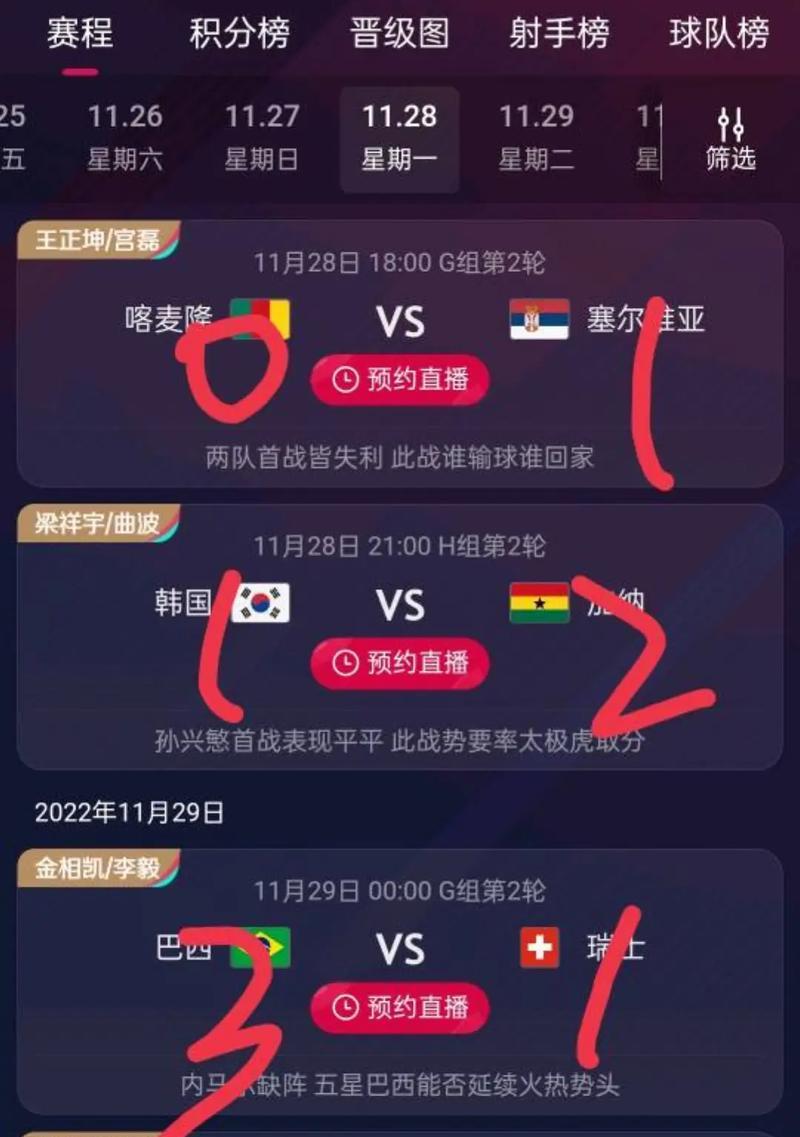The image size is (800, 1137).
Task: Select date 11.26 星期六
Action: 125,137
